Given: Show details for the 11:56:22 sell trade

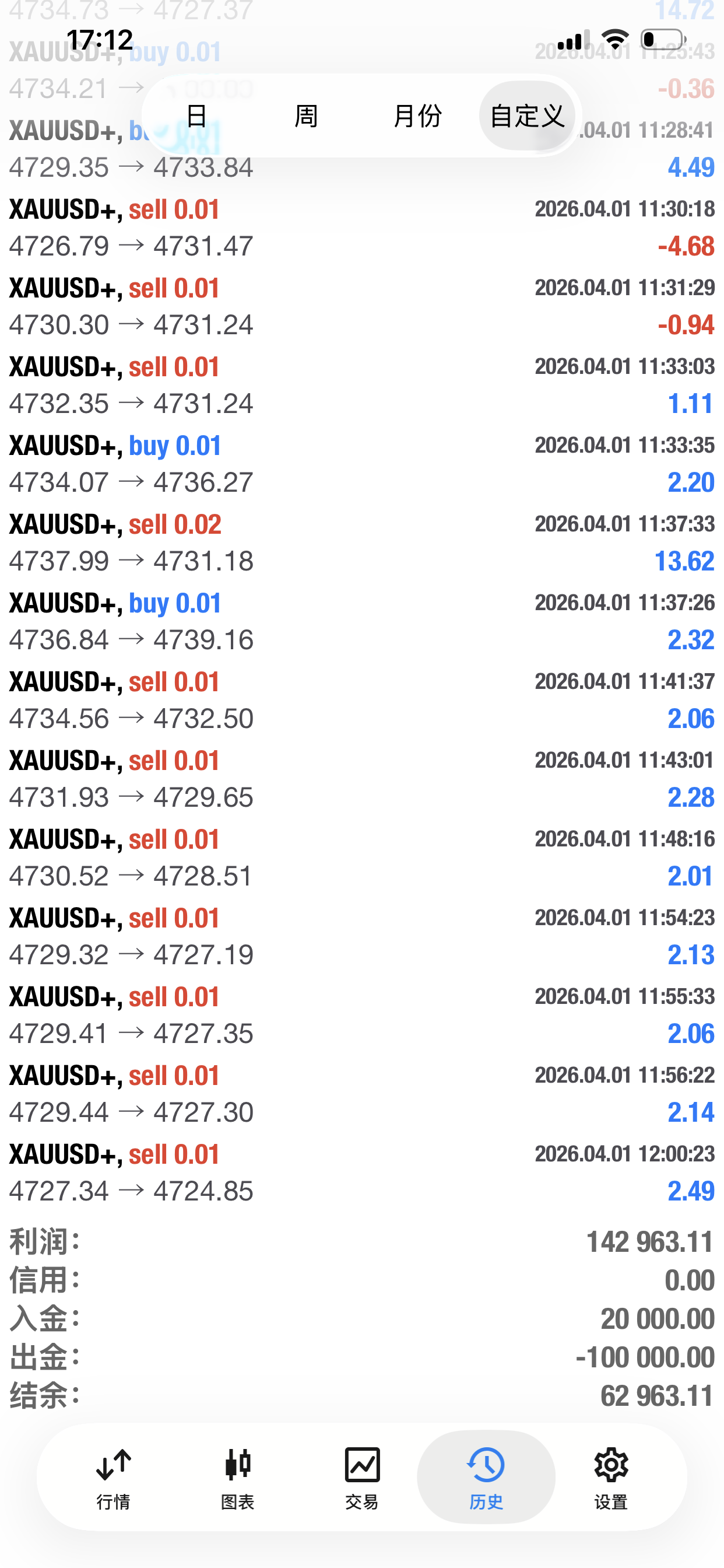Looking at the screenshot, I should click(361, 1093).
